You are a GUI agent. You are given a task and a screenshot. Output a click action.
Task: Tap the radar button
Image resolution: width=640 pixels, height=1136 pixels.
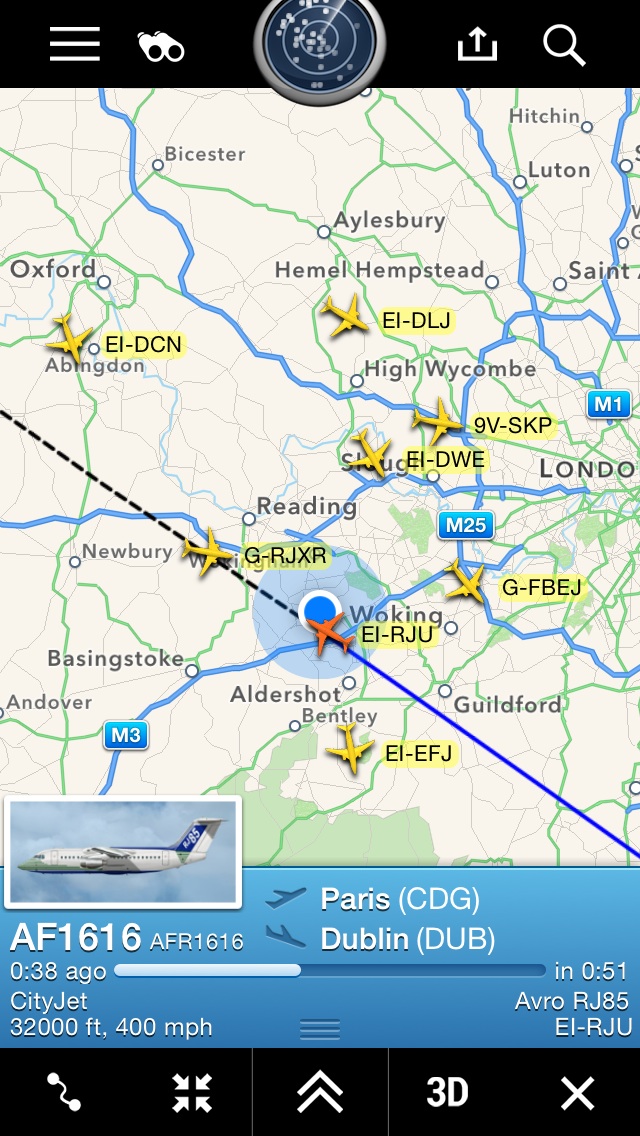tap(320, 43)
